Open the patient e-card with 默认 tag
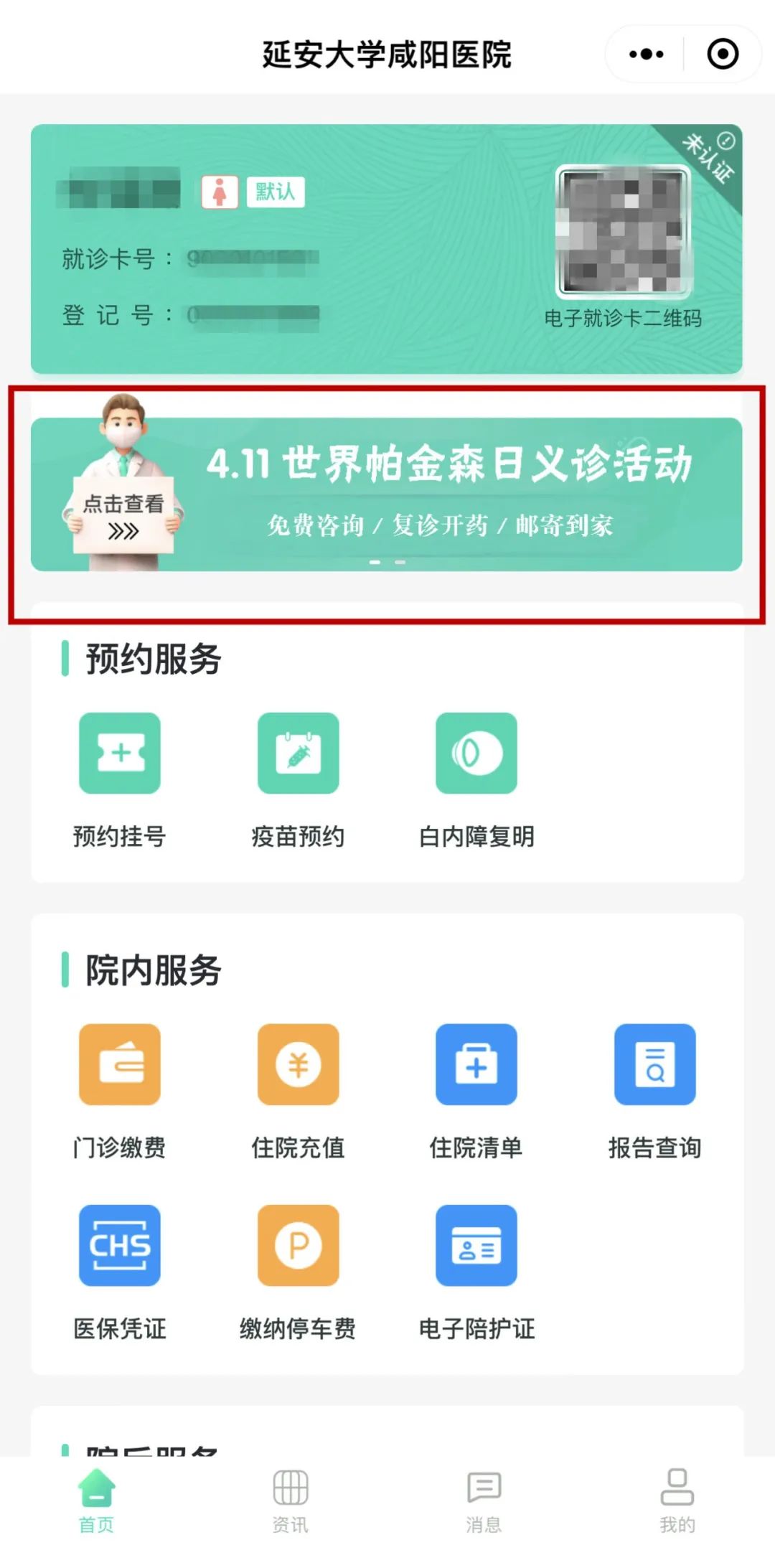 (287, 251)
